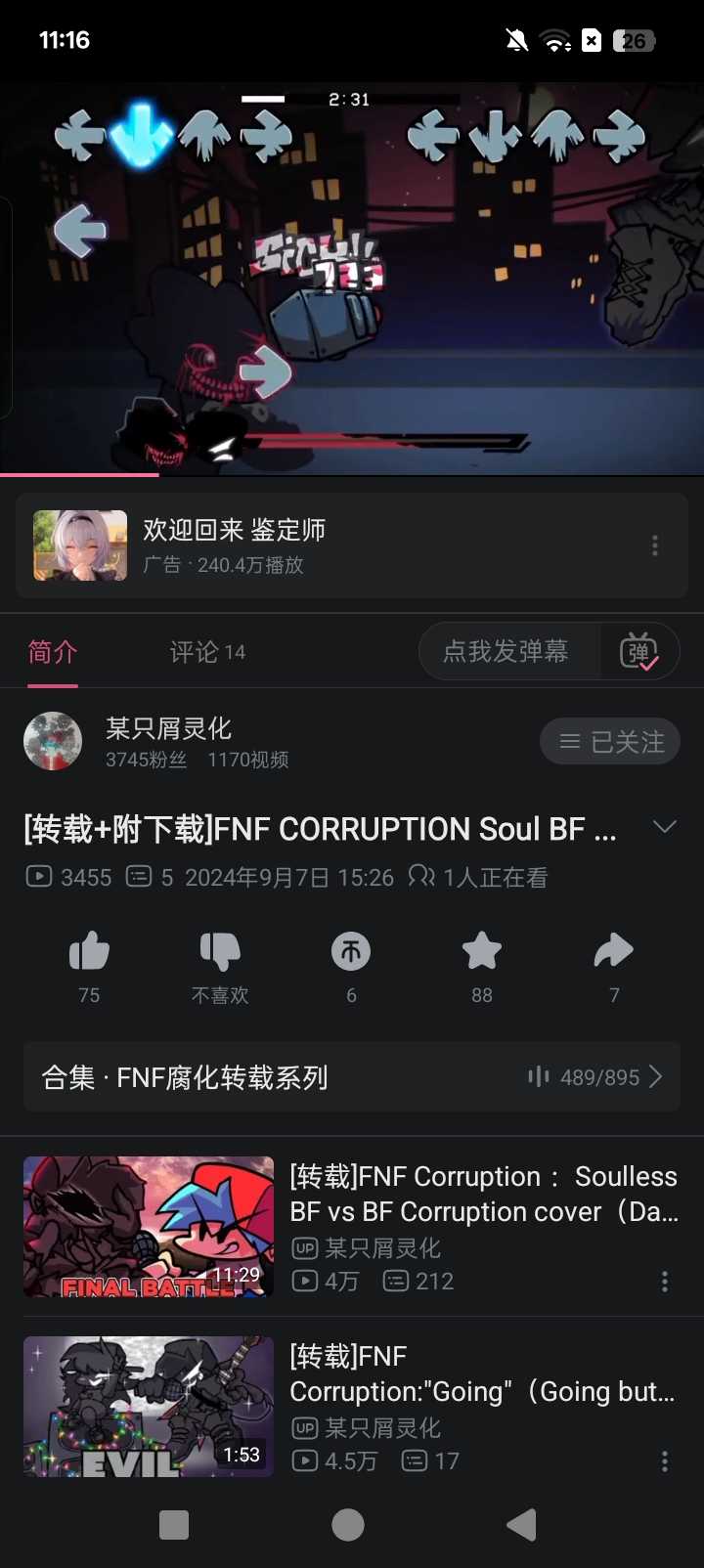Toggle the danmaku display switch
The image size is (704, 1568).
[x=639, y=652]
